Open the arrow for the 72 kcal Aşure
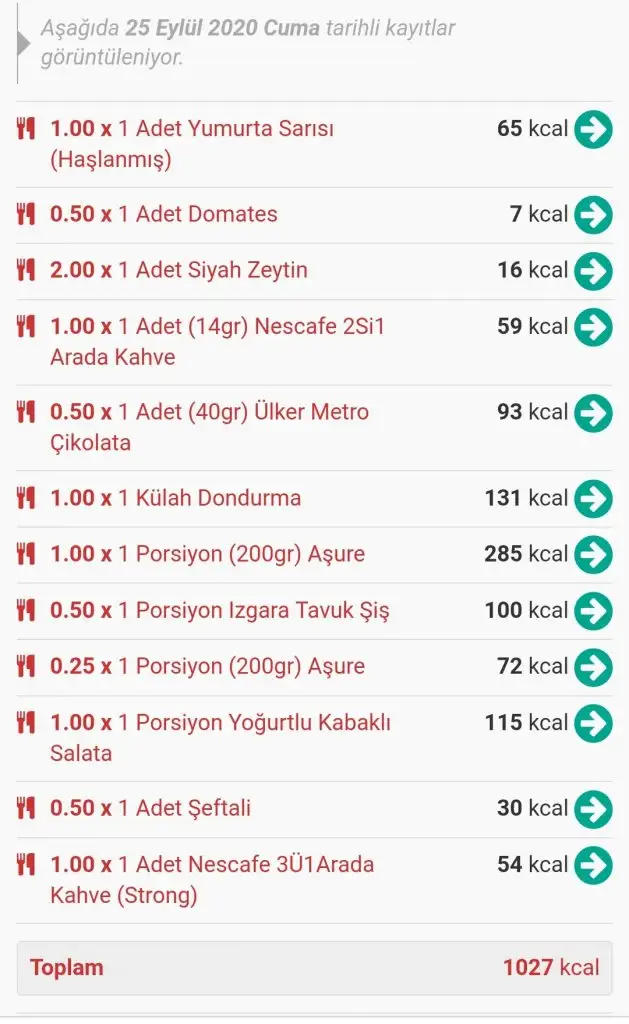Viewport: 629px width, 1024px height. tap(593, 666)
